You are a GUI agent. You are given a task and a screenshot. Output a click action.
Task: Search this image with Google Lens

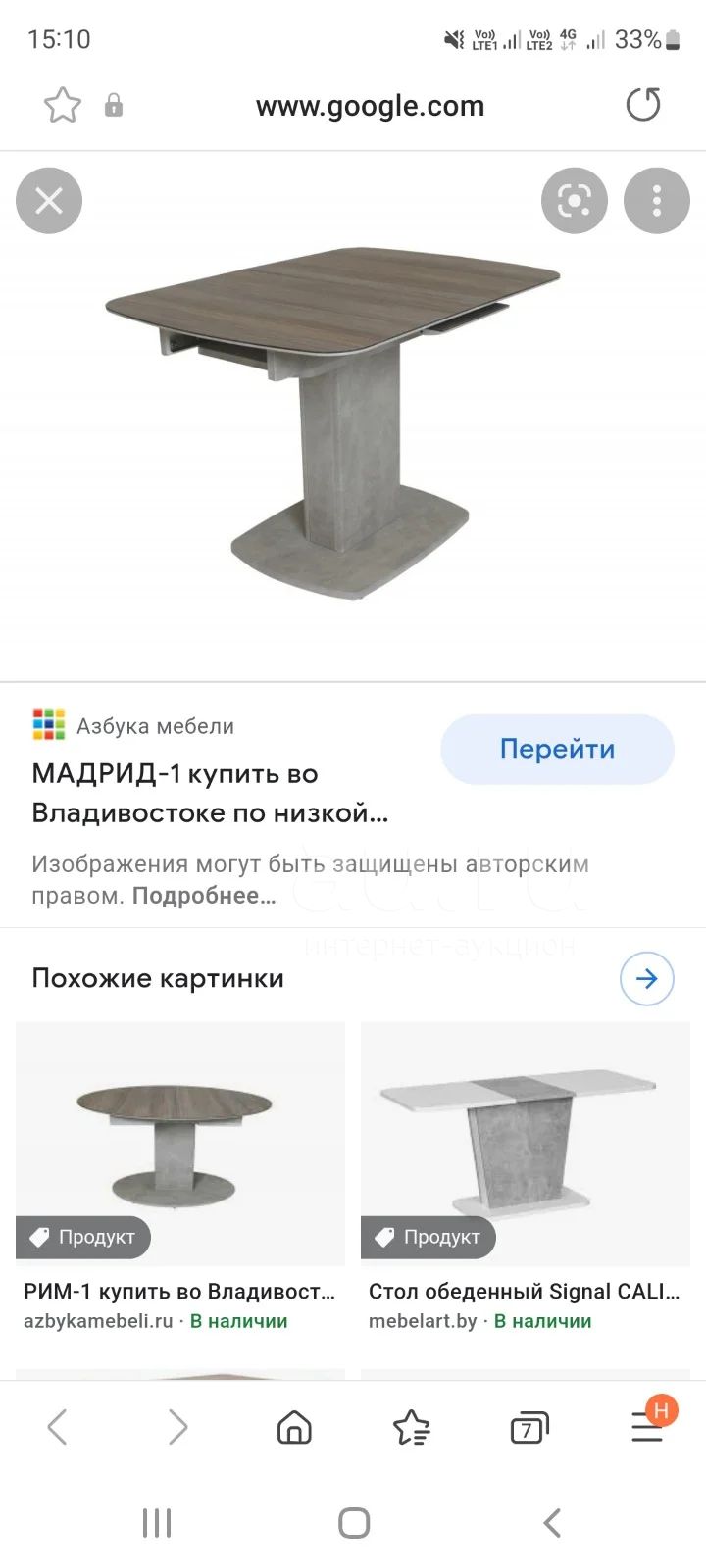[575, 201]
